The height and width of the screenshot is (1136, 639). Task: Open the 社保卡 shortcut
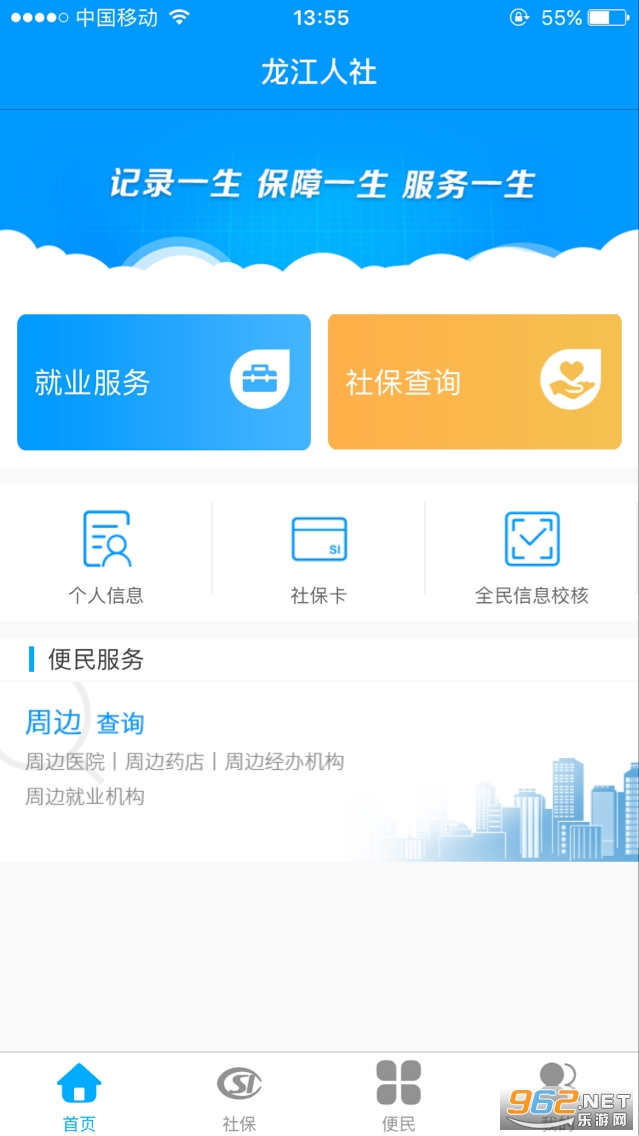(x=319, y=556)
